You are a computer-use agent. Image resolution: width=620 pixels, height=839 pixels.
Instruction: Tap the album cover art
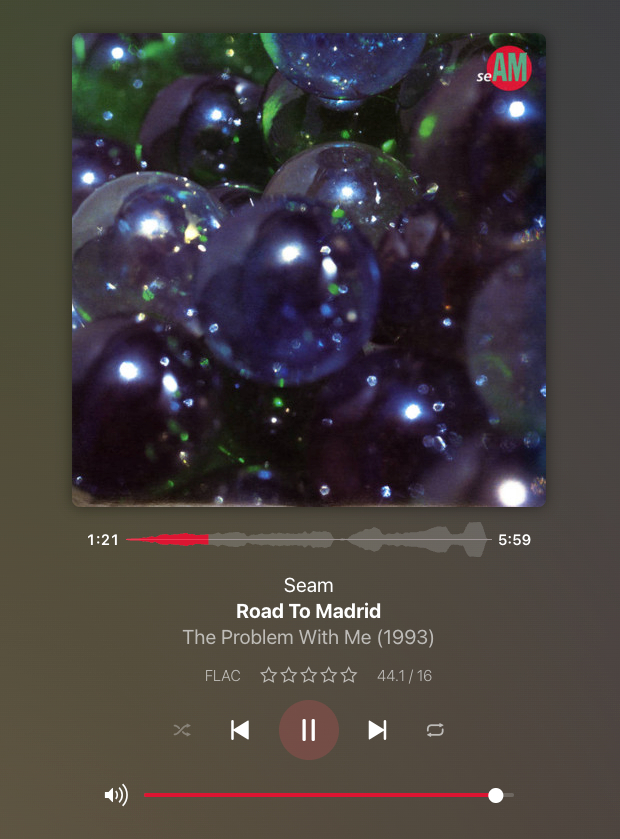click(x=309, y=270)
